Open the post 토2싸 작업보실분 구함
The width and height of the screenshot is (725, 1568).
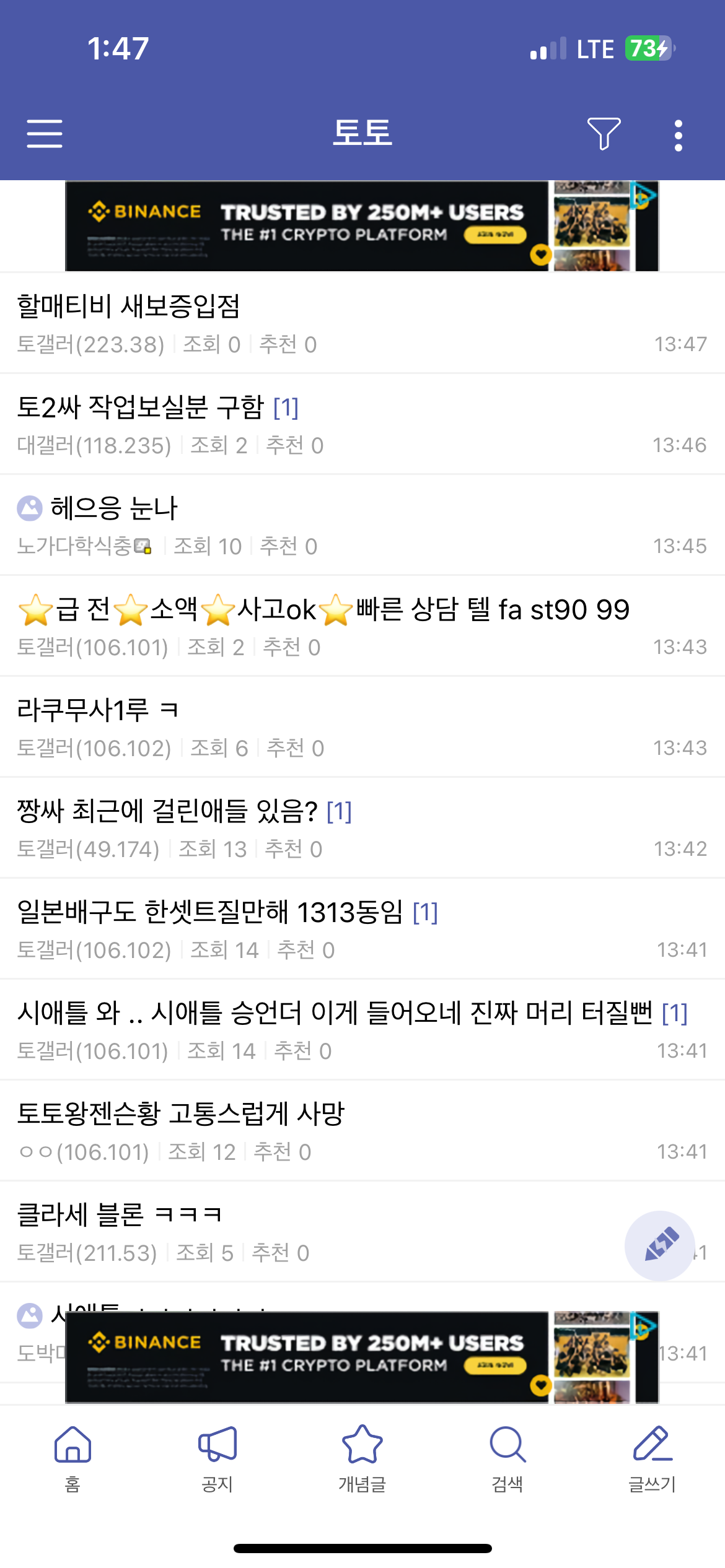click(x=141, y=407)
